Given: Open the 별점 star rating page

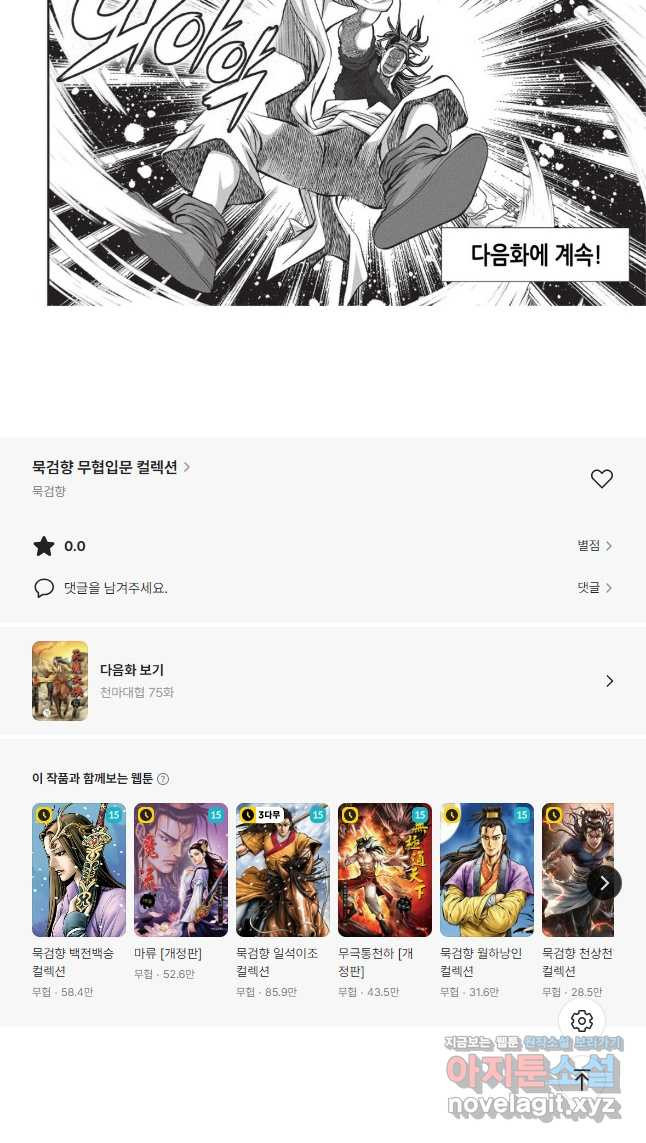Looking at the screenshot, I should (594, 545).
